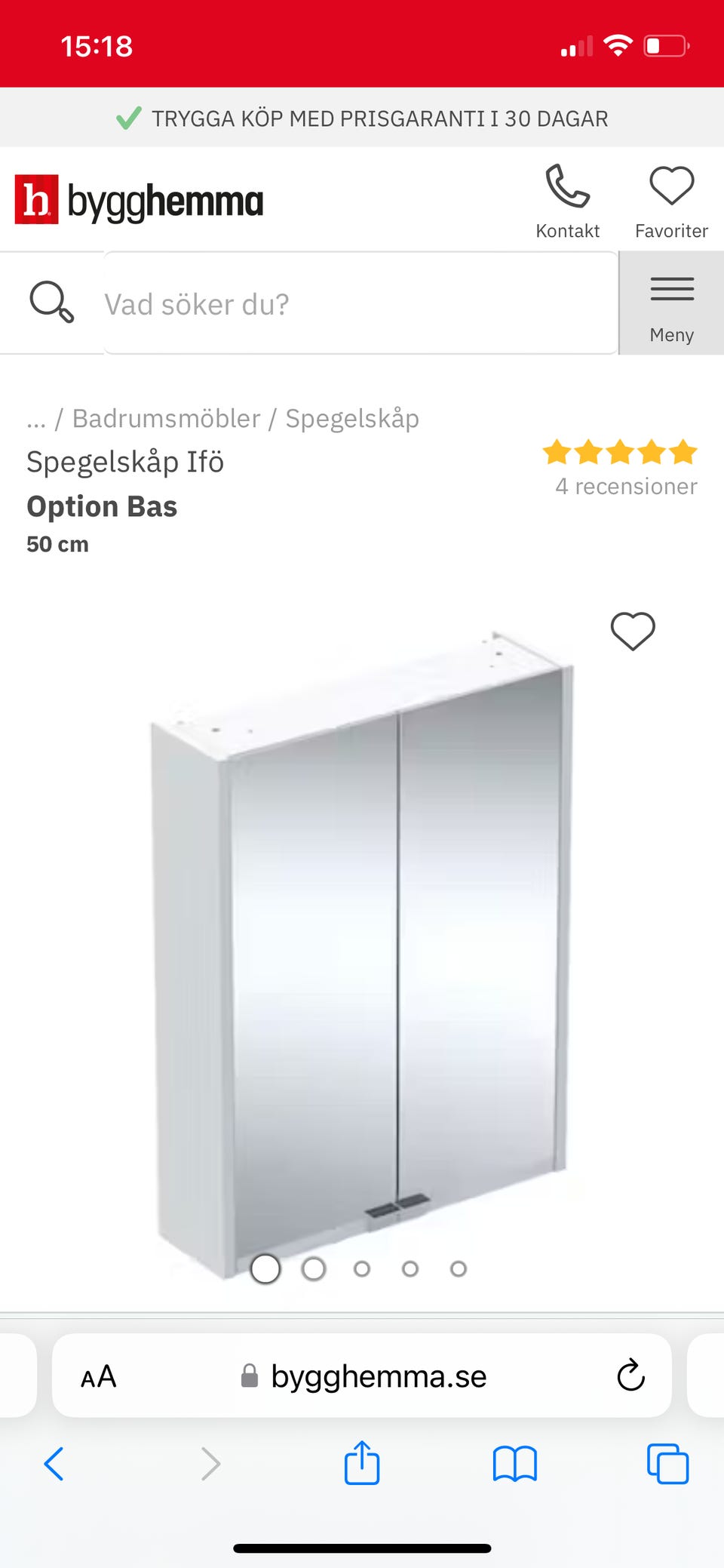Open the 4 recensioner link

tap(624, 486)
